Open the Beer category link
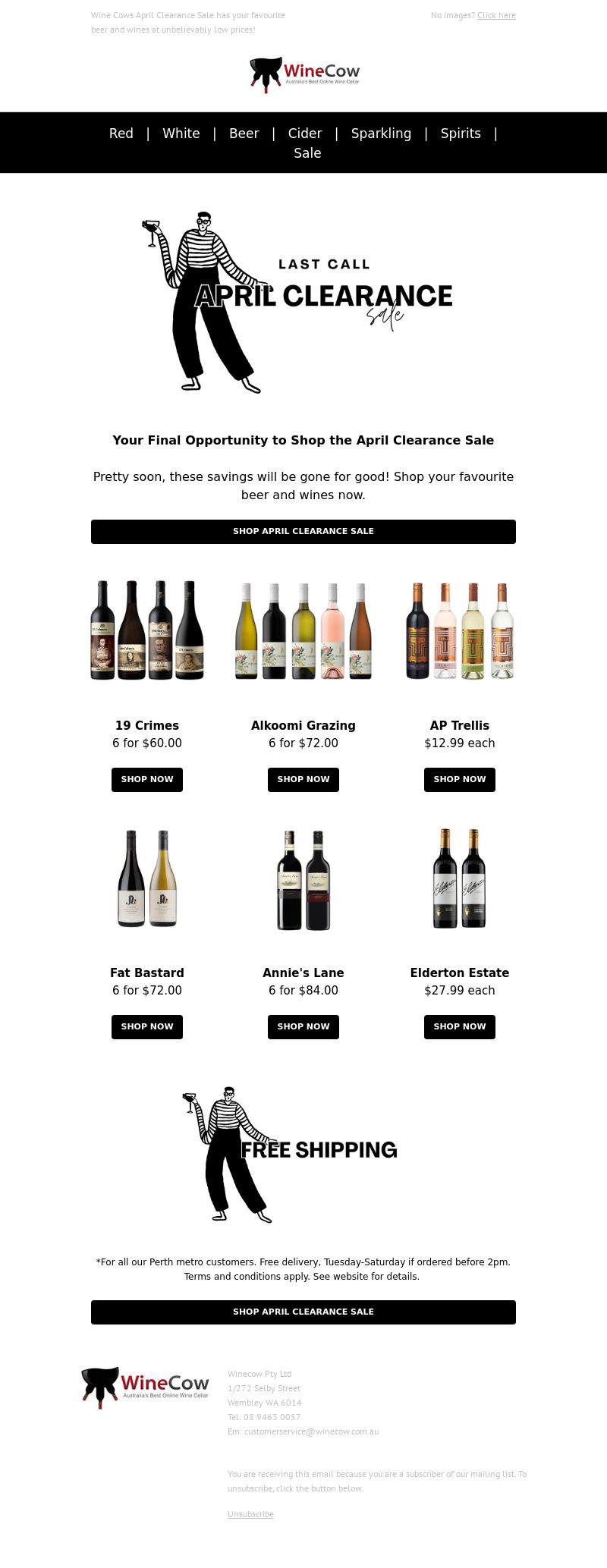This screenshot has width=607, height=1568. pyautogui.click(x=244, y=134)
